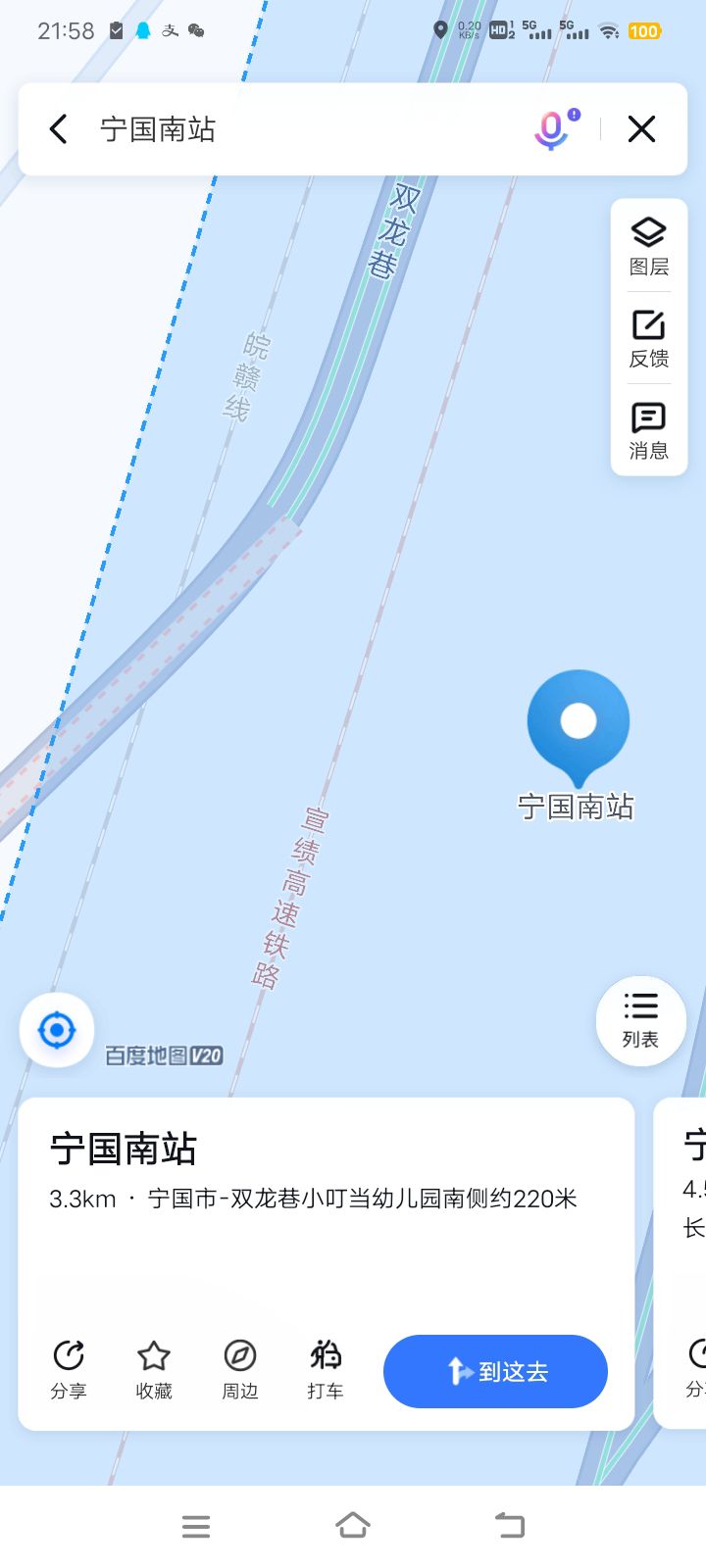Recenter map on my location
The height and width of the screenshot is (1568, 706).
57,1030
